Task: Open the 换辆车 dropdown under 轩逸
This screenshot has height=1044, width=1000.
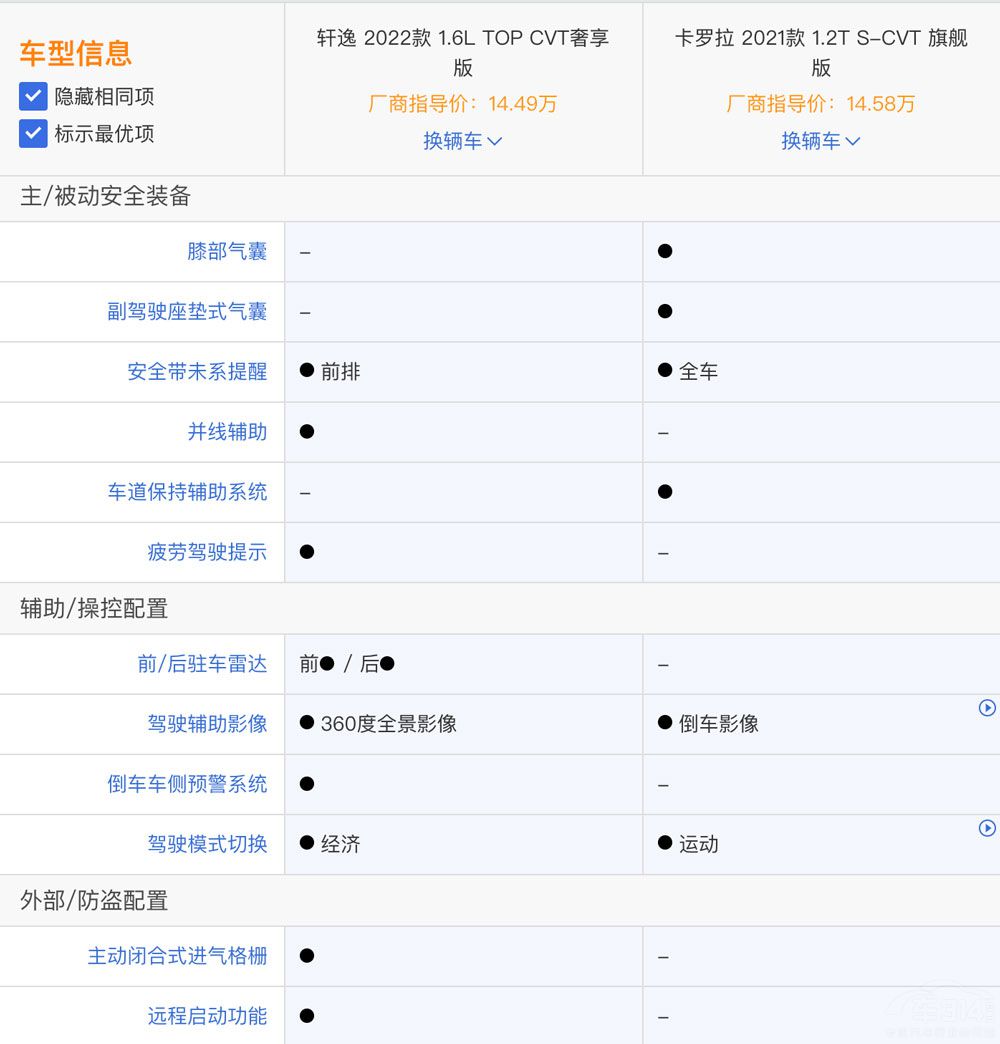Action: pyautogui.click(x=463, y=140)
